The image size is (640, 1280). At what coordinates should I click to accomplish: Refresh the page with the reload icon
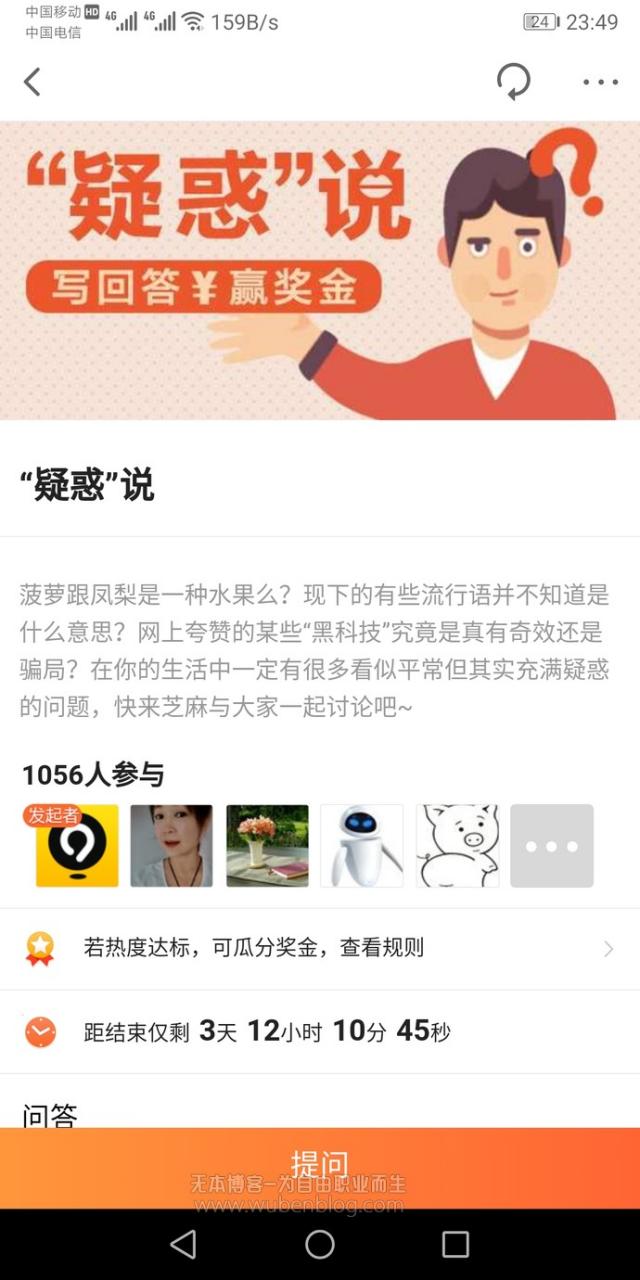click(513, 82)
